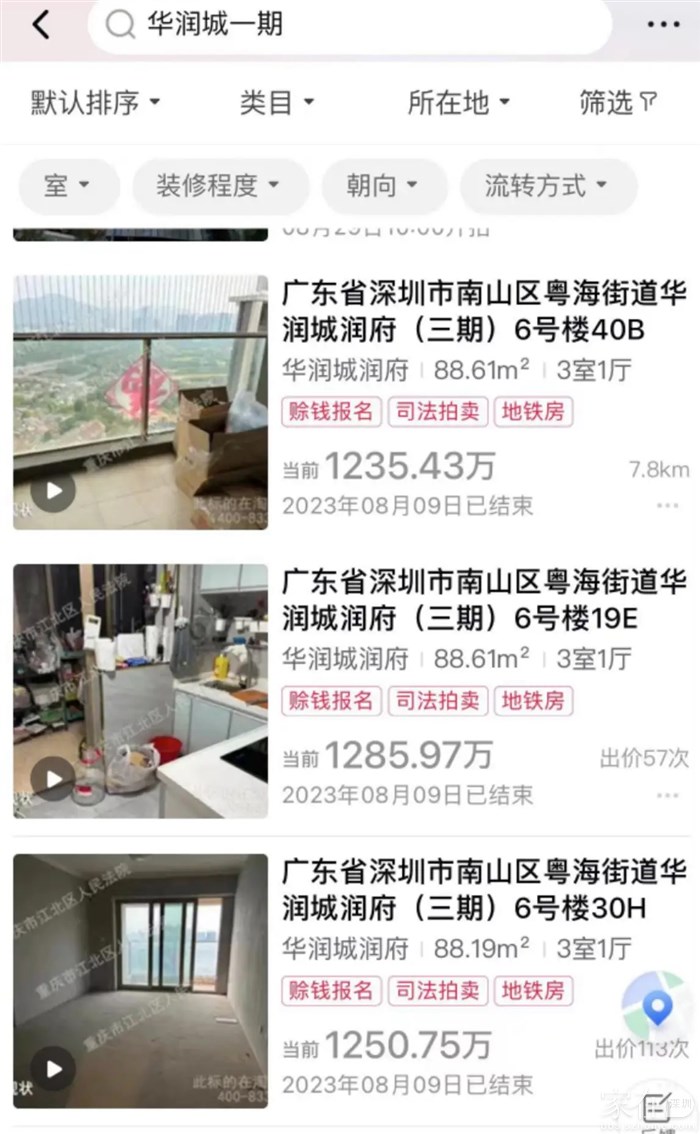This screenshot has height=1134, width=700.
Task: Play the video on the 6号楼40B photo
Action: pos(53,490)
